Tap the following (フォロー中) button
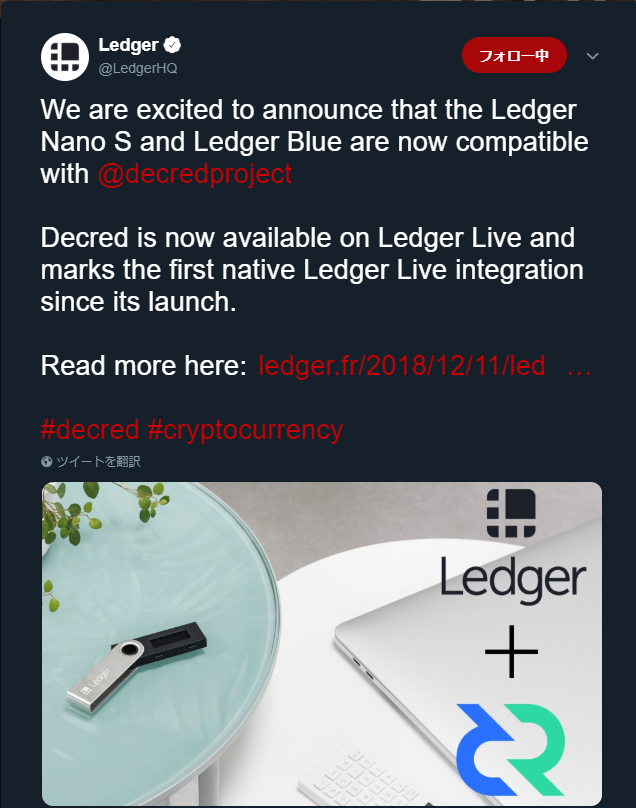Viewport: 636px width, 808px height. click(x=514, y=56)
